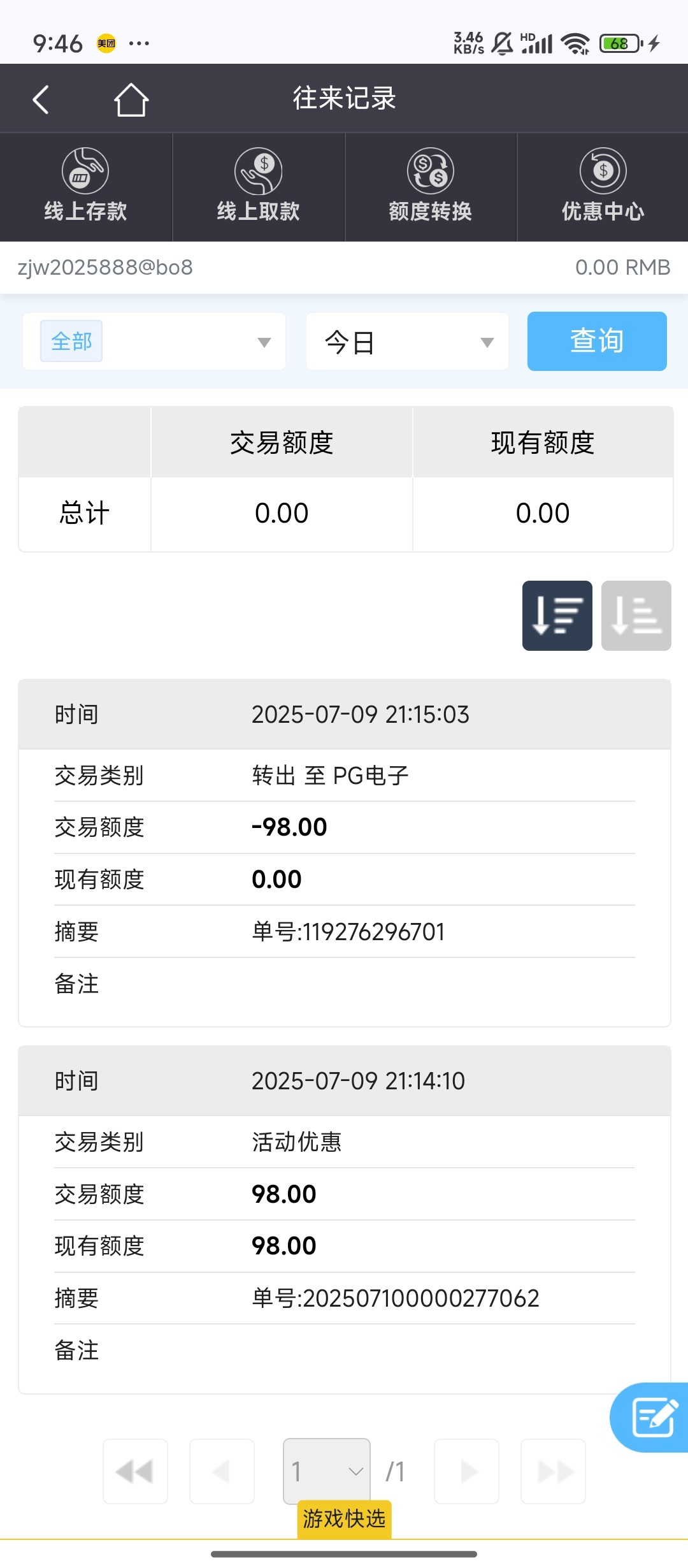
Task: Select the gray ascending sort icon
Action: (x=636, y=616)
